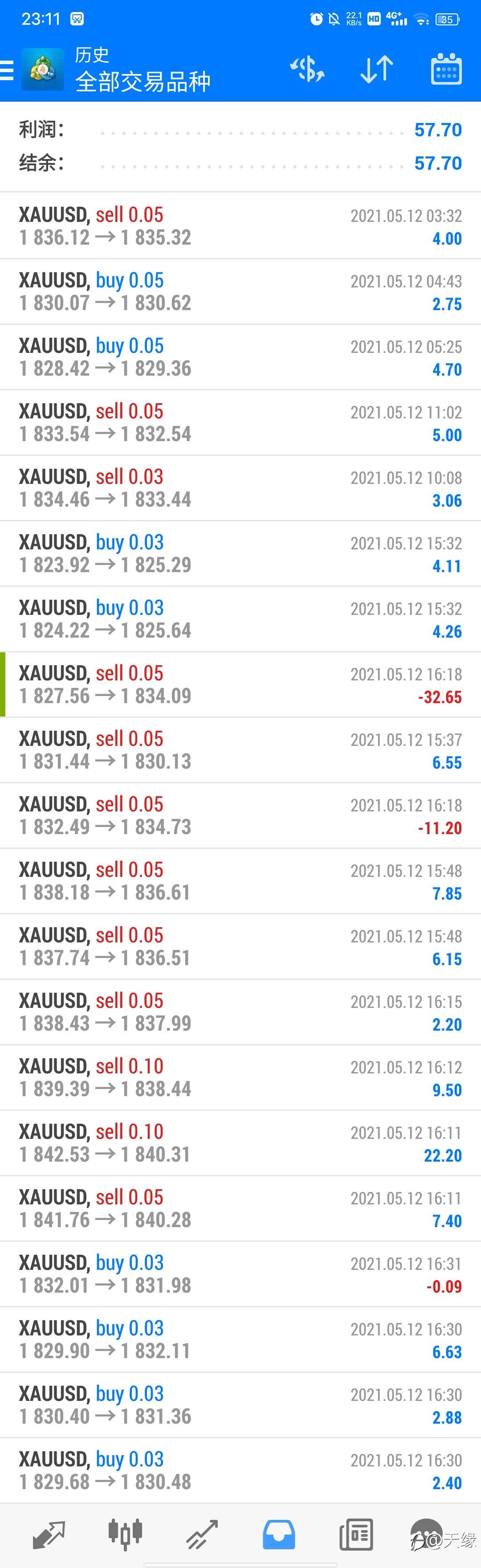Image resolution: width=481 pixels, height=1568 pixels.
Task: Open the side drawer menu
Action: click(x=7, y=70)
